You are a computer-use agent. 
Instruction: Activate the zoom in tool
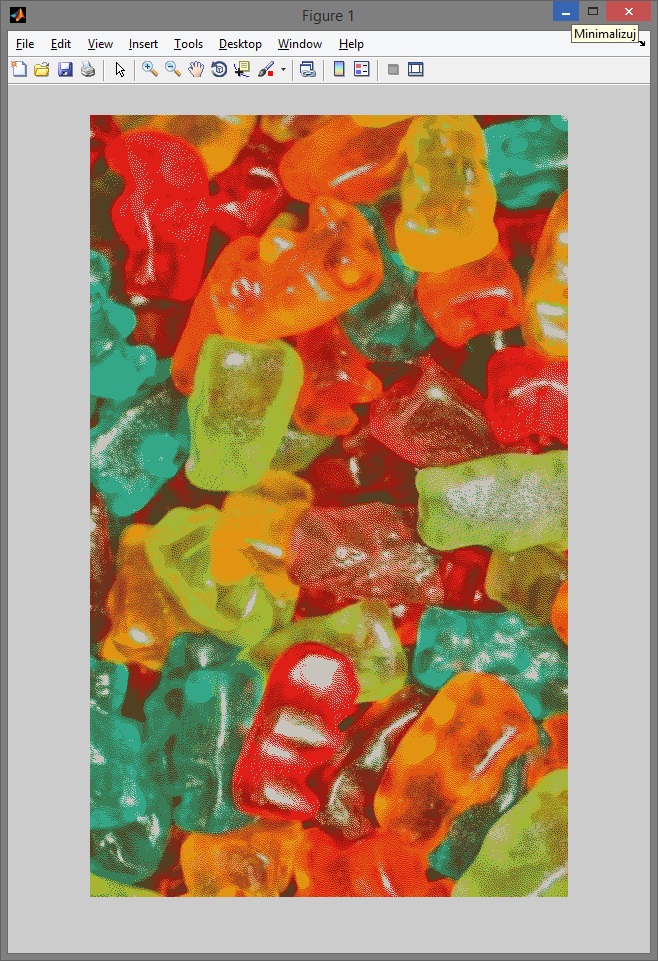[x=150, y=69]
